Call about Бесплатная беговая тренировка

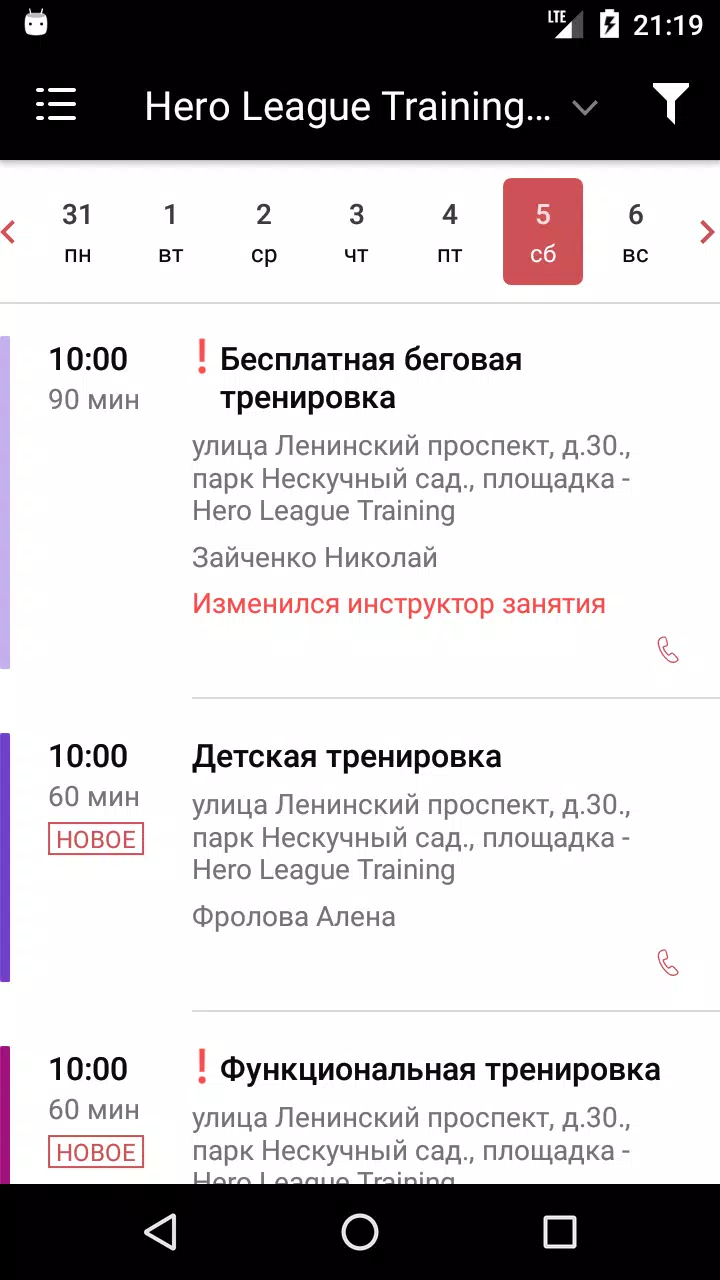pos(668,650)
